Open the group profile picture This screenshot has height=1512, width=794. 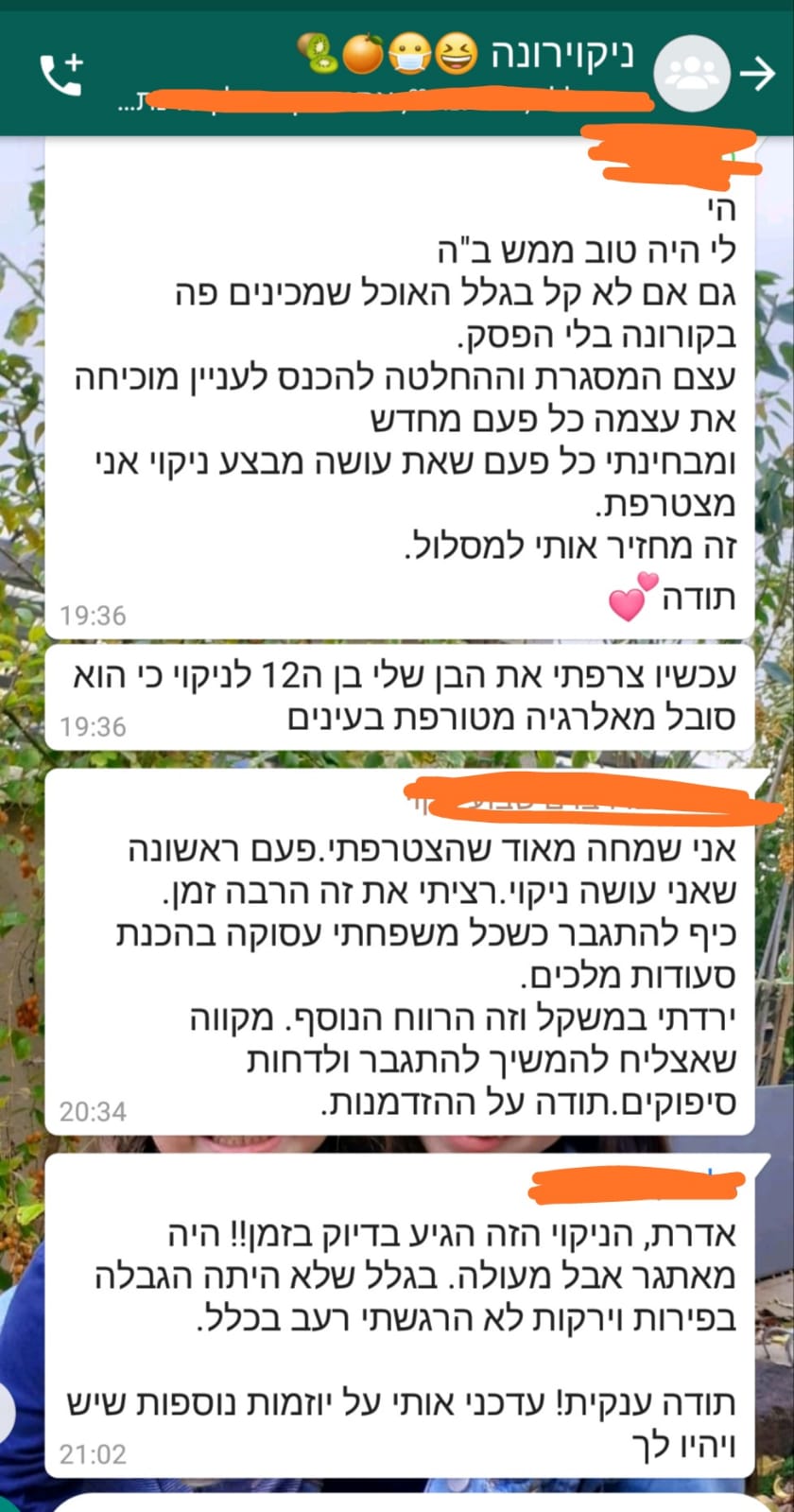[693, 74]
